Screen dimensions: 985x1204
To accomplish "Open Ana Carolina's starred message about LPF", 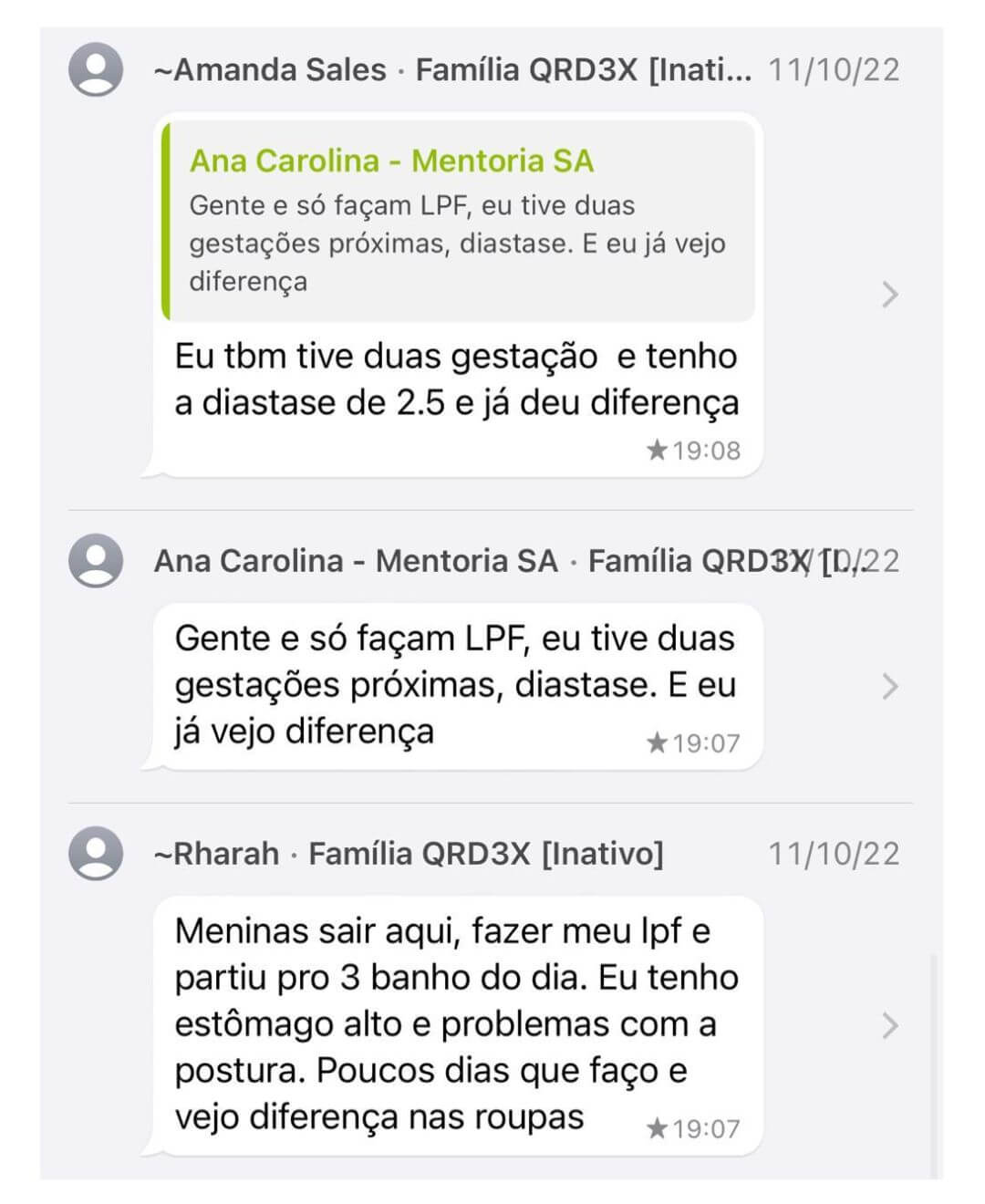I will pos(890,687).
